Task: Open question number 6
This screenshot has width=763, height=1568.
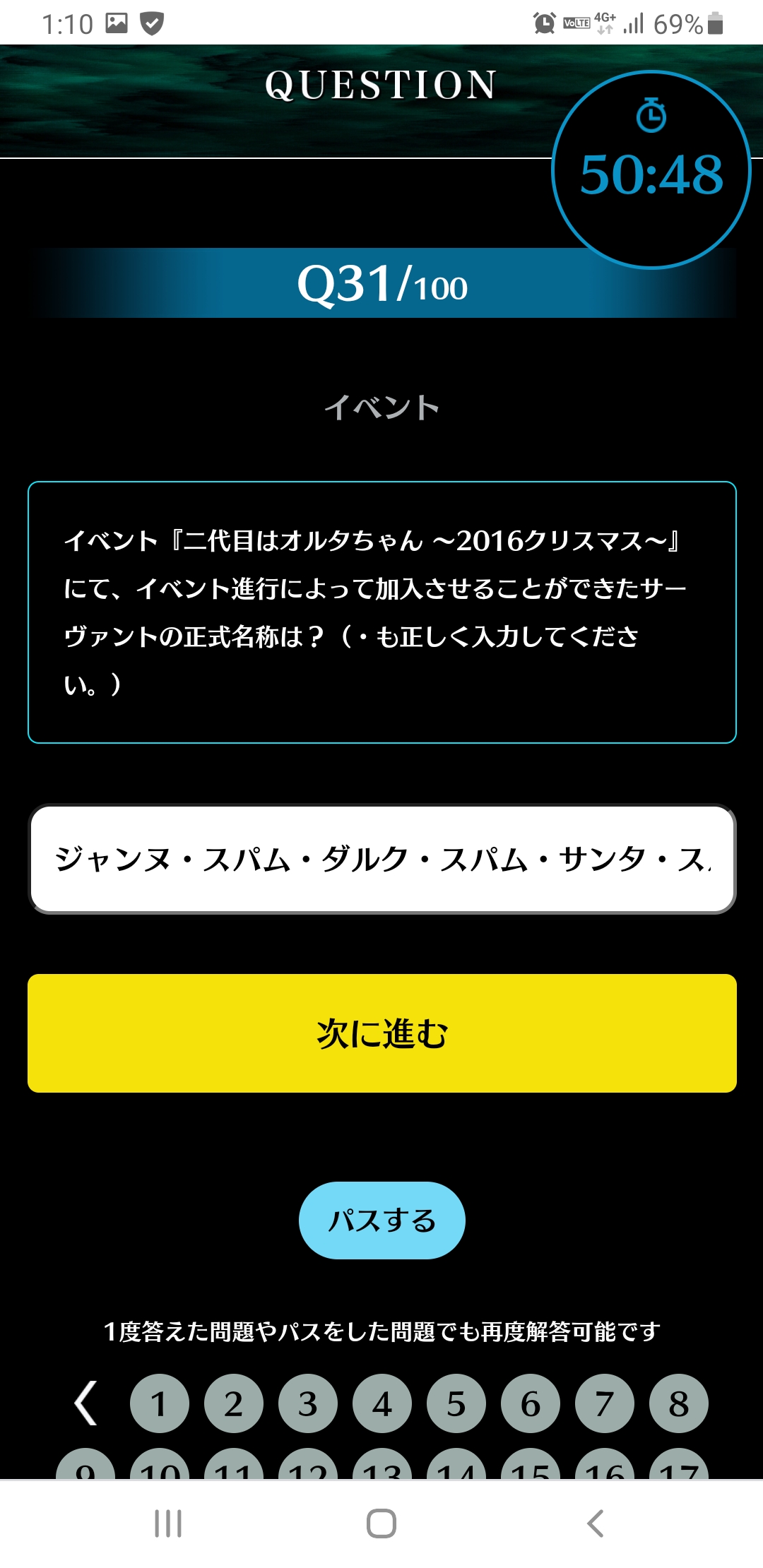Action: tap(531, 1403)
